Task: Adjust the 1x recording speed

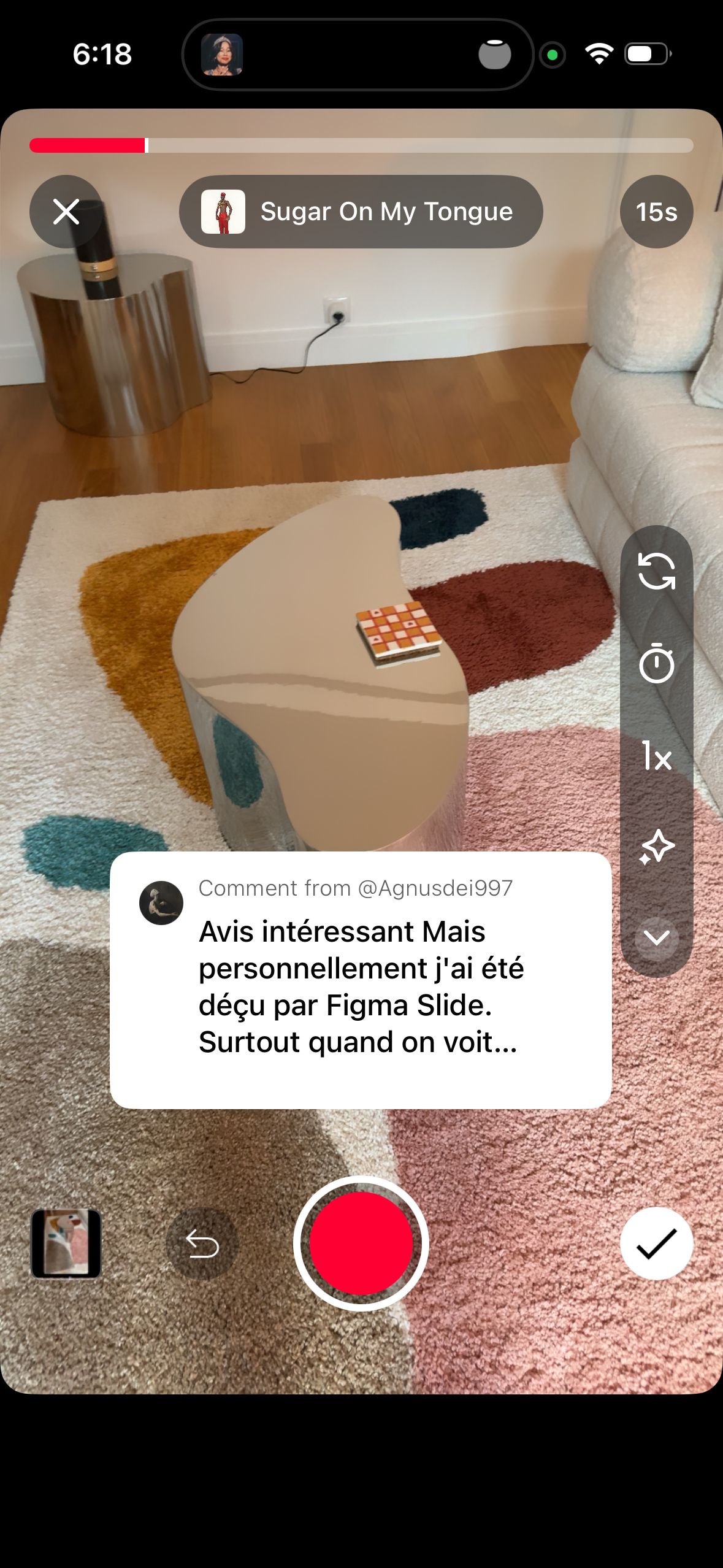Action: tap(656, 755)
